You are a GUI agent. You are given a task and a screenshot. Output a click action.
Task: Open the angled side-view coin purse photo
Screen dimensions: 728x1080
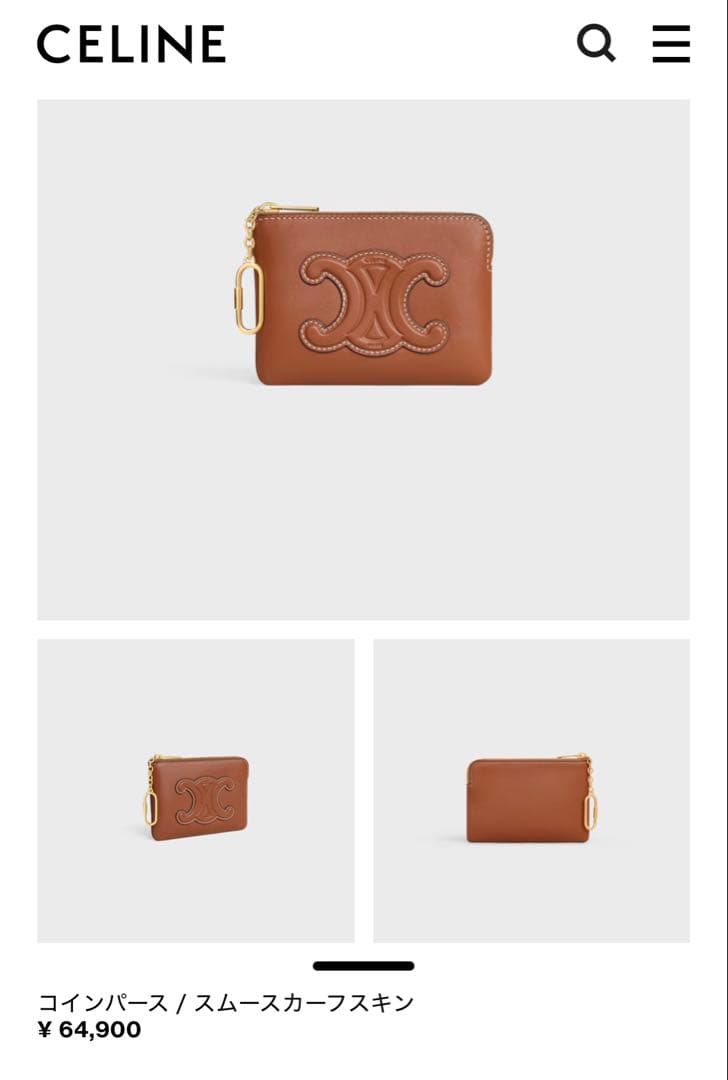click(x=196, y=790)
